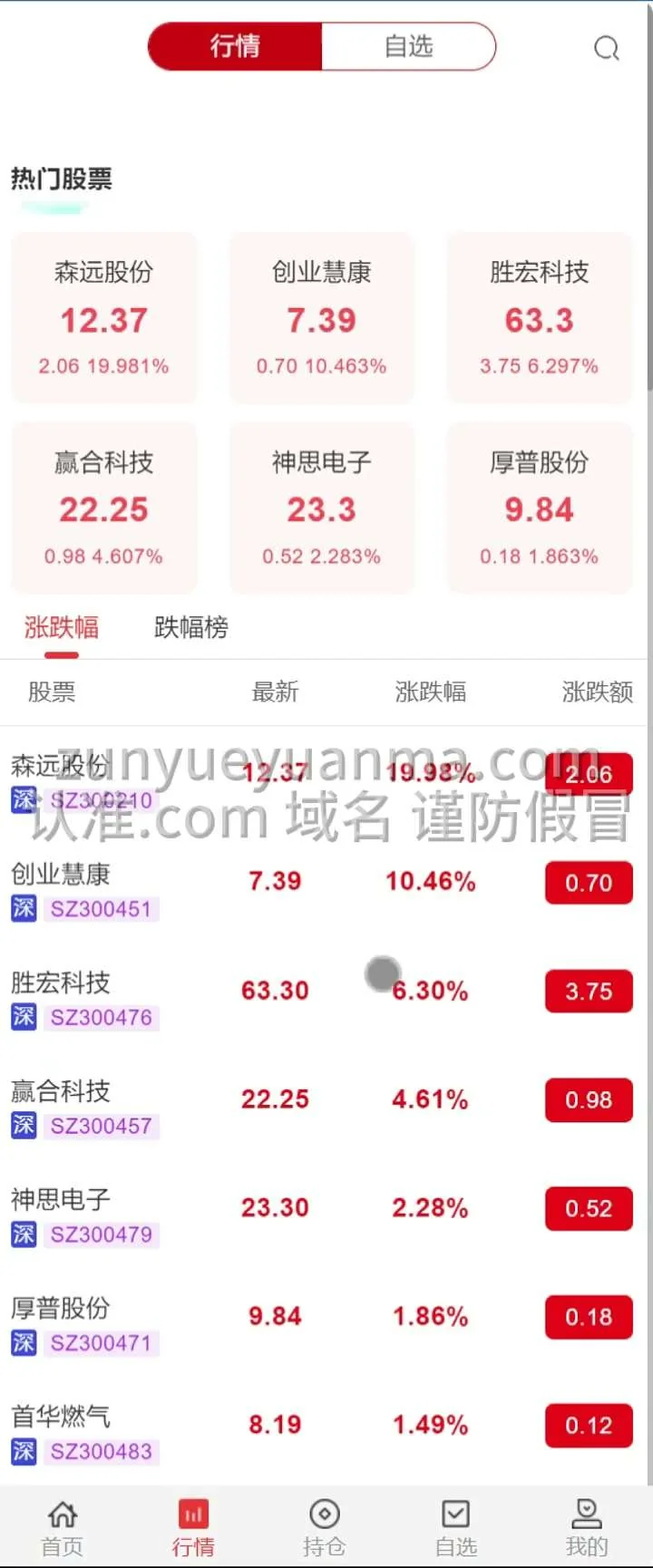This screenshot has width=653, height=1568.
Task: Open the 厚普股份 hot stock card
Action: click(x=539, y=508)
